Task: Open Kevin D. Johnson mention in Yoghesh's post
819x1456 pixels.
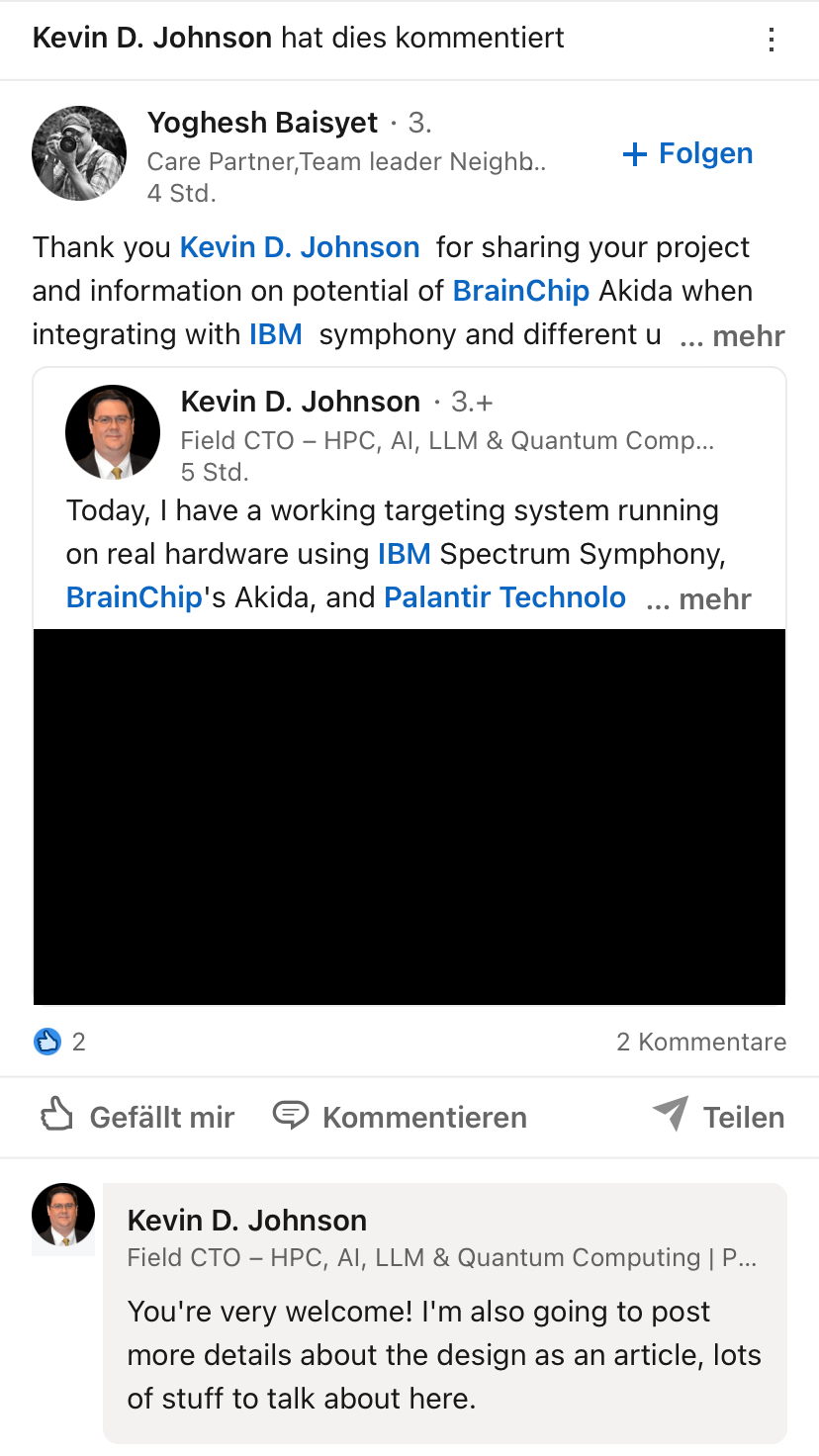Action: point(299,247)
